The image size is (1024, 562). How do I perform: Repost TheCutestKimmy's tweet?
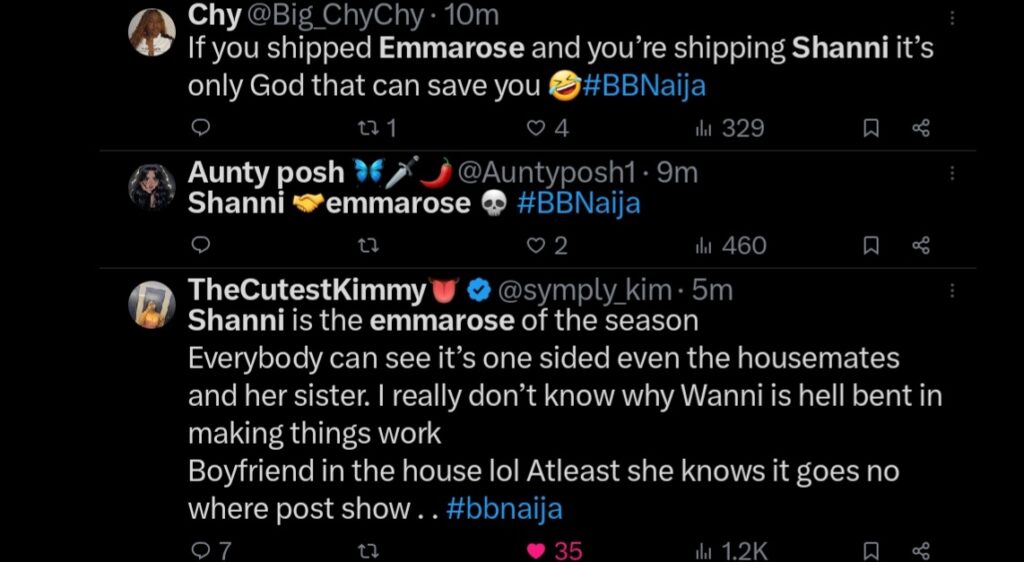click(367, 550)
